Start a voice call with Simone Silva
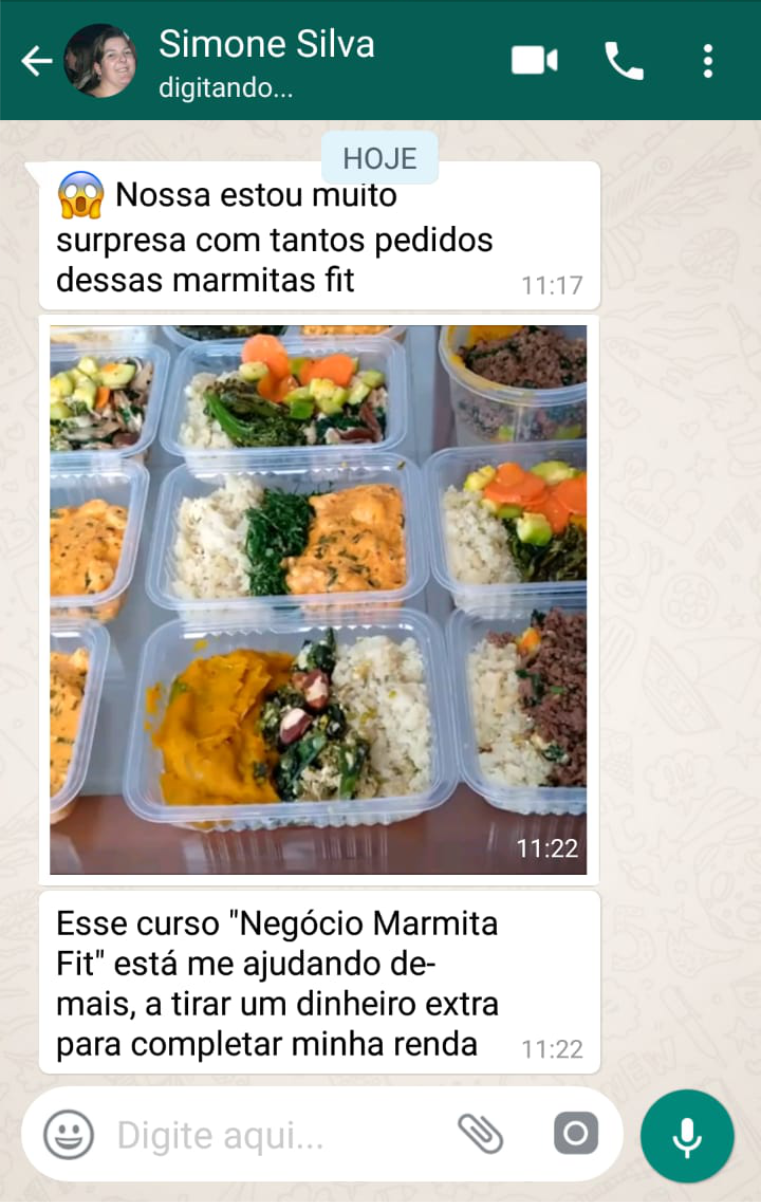761x1202 pixels. tap(624, 61)
